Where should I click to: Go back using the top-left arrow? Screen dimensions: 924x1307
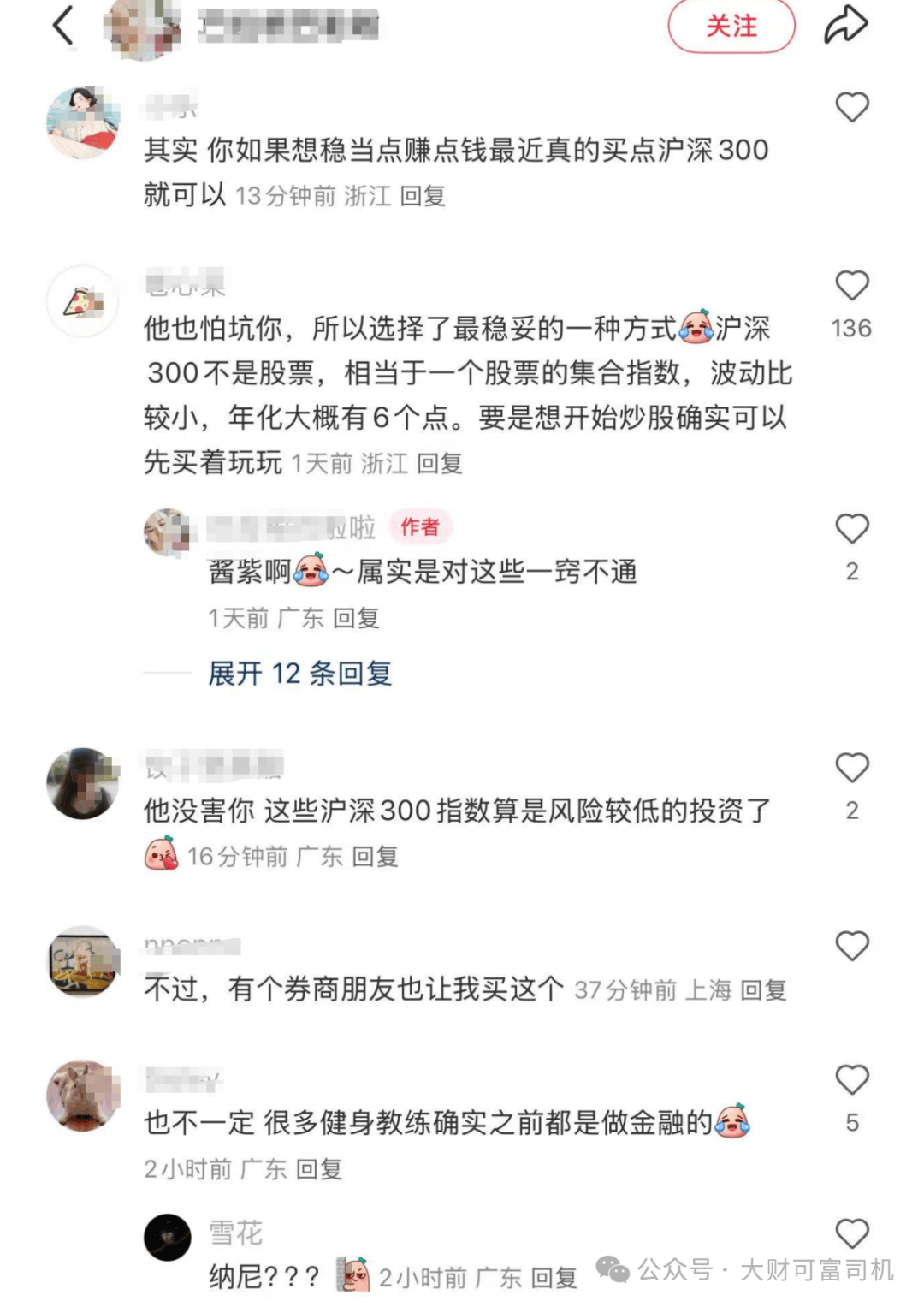(x=63, y=24)
